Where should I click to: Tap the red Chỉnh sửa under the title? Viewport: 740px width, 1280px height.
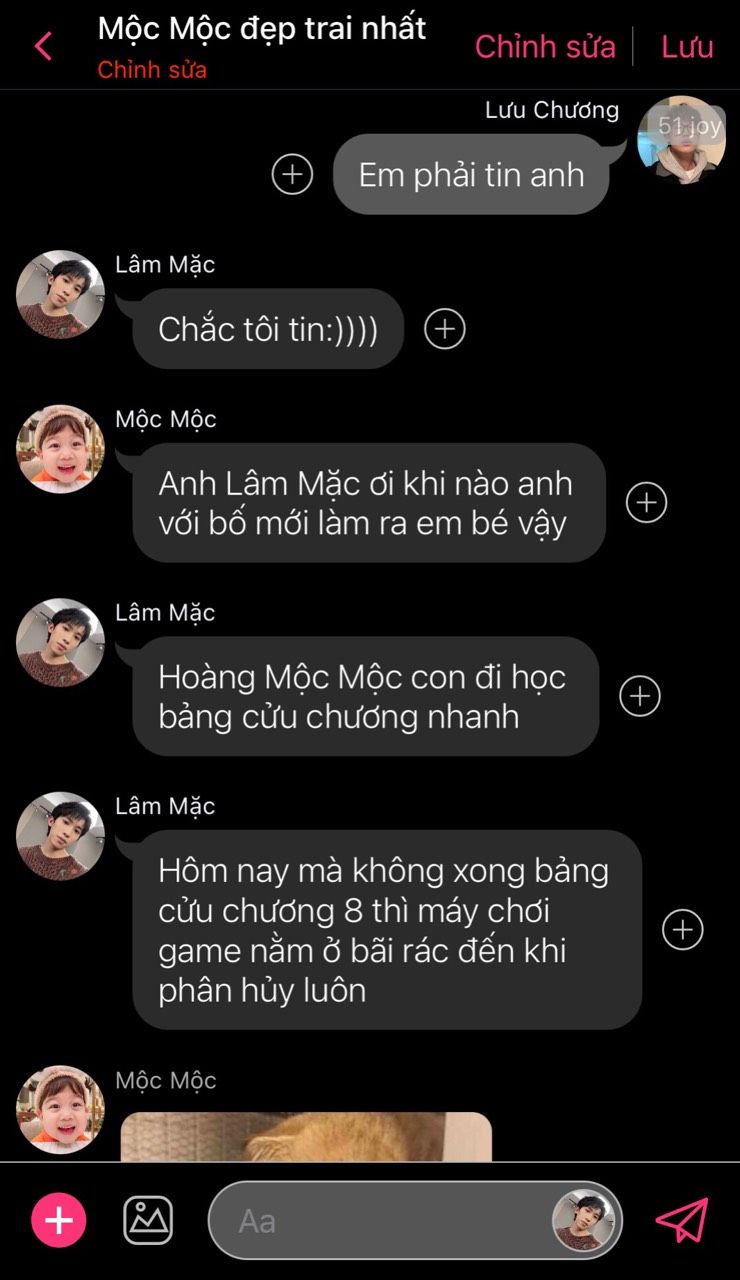point(152,70)
